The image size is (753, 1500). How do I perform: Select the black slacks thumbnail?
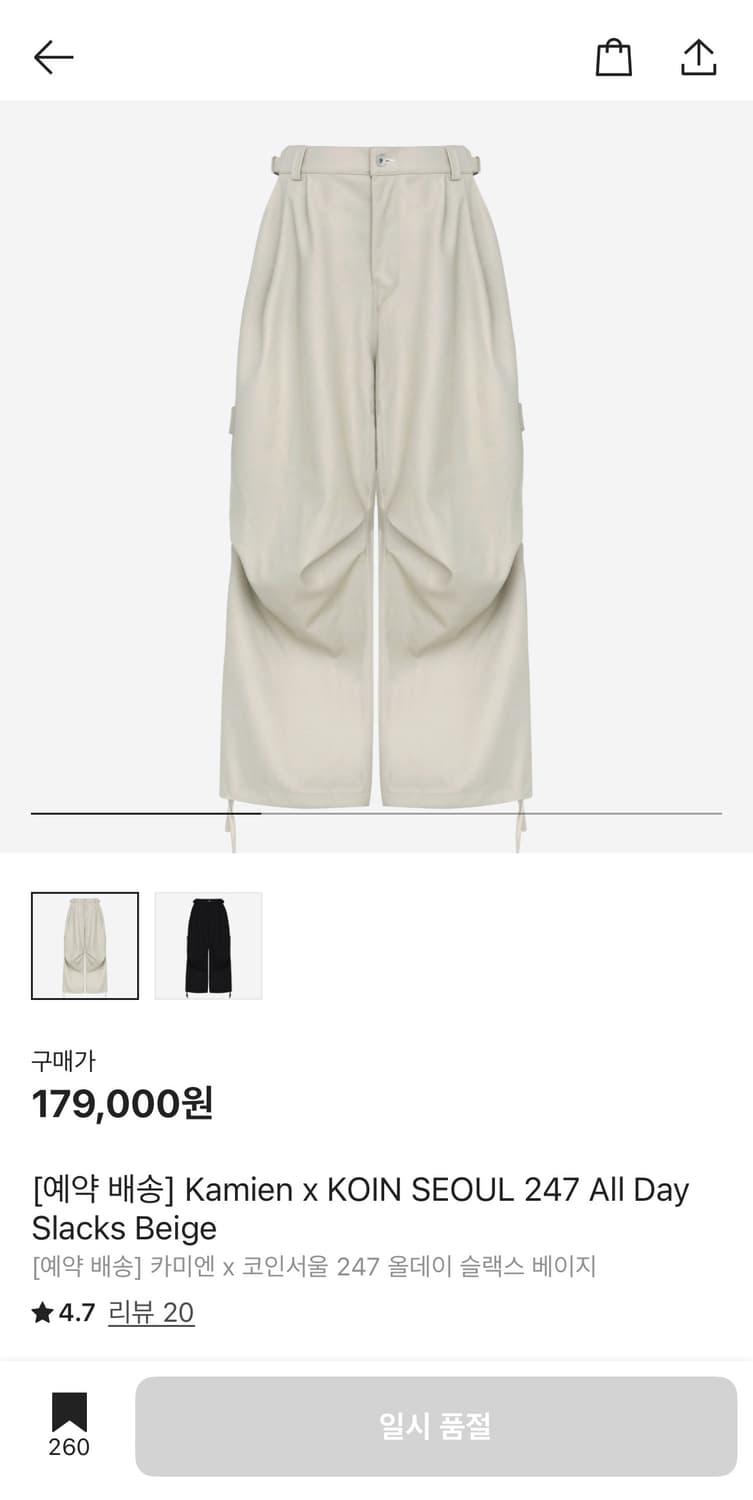[208, 945]
